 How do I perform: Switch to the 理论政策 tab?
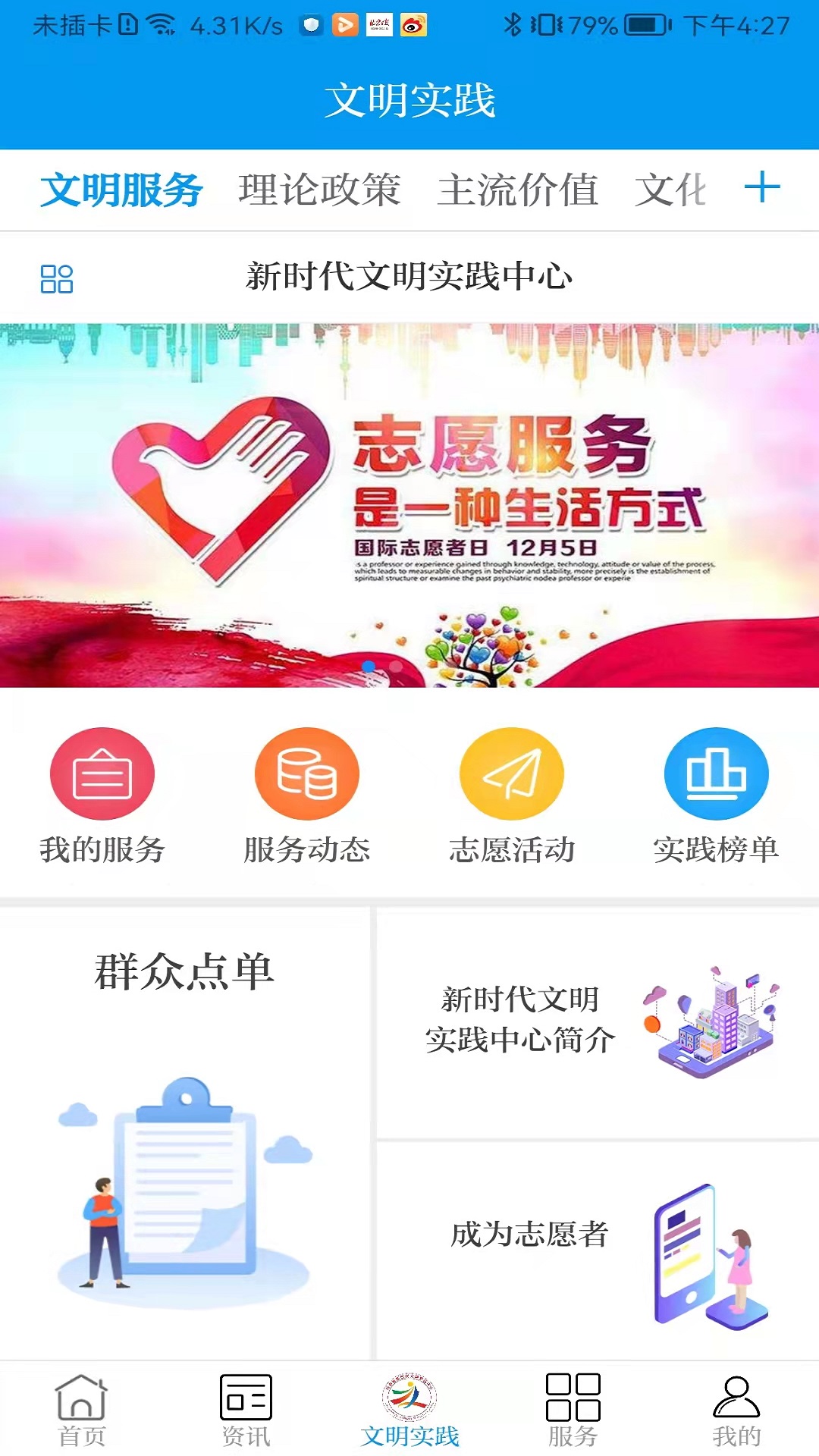(319, 190)
